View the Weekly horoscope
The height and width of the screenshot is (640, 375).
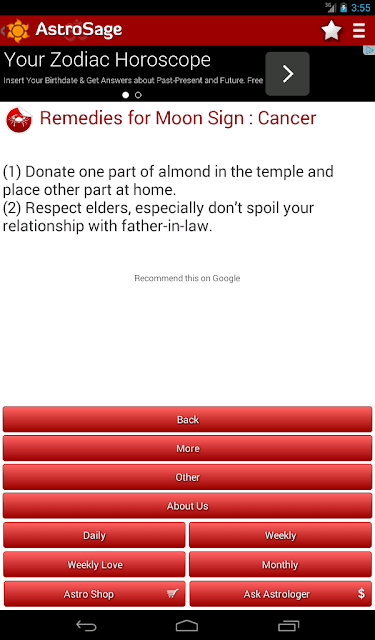tap(280, 535)
